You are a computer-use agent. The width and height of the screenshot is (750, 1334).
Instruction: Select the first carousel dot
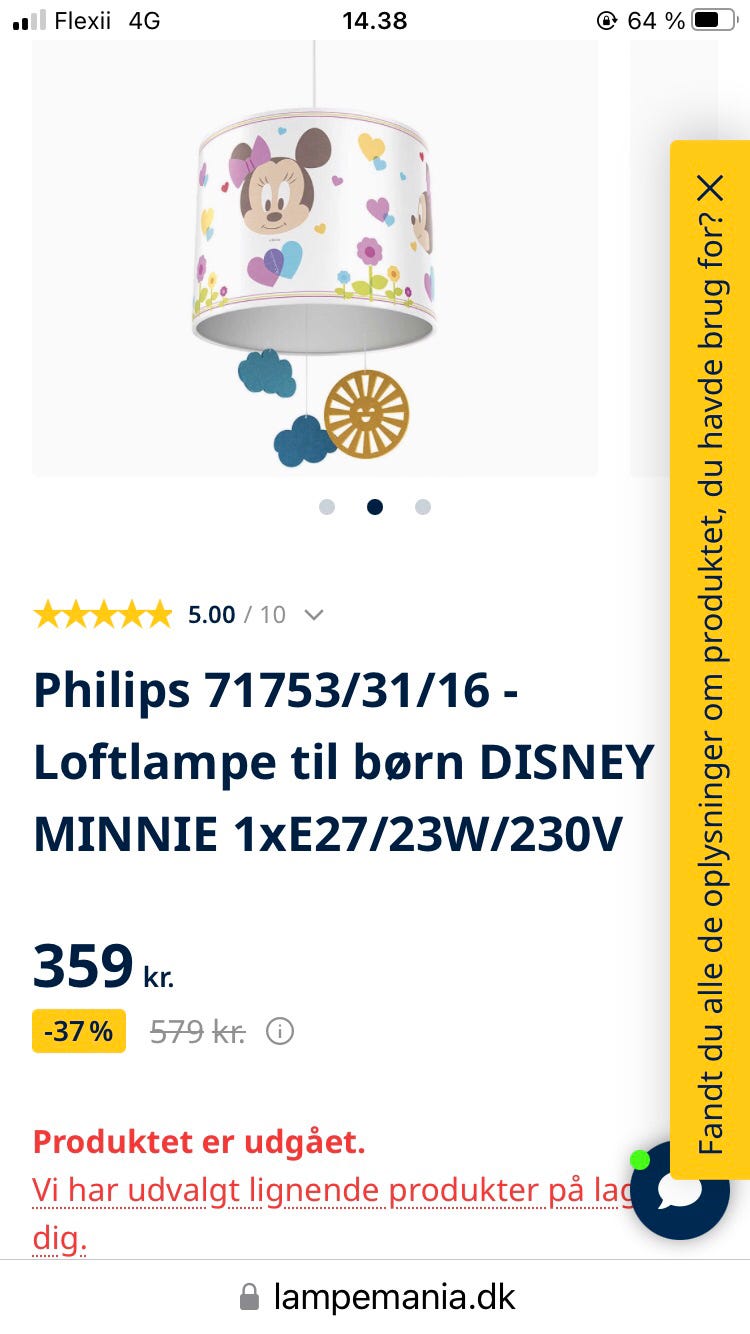(x=327, y=507)
